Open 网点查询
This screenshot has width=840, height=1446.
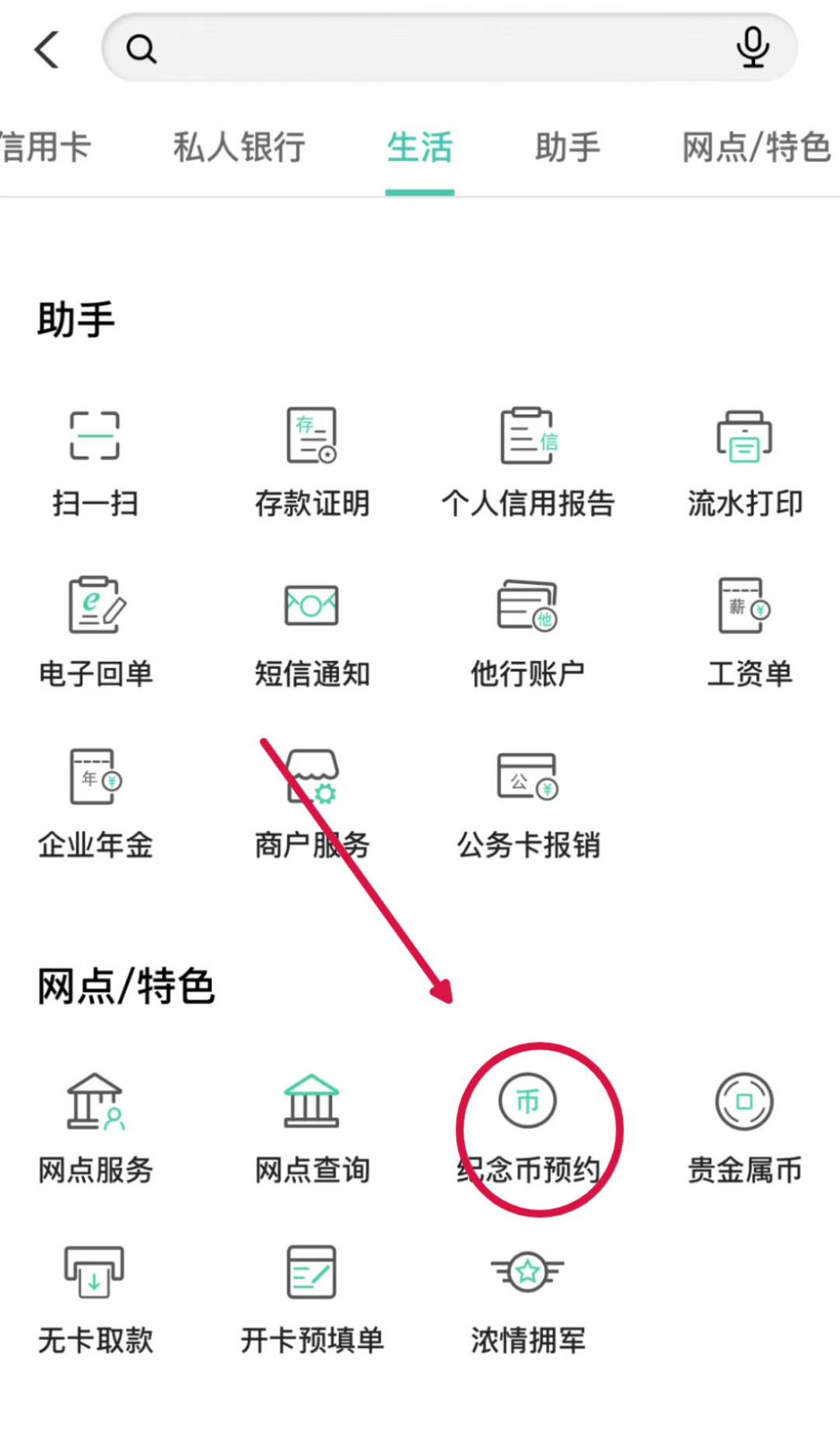(x=312, y=1129)
